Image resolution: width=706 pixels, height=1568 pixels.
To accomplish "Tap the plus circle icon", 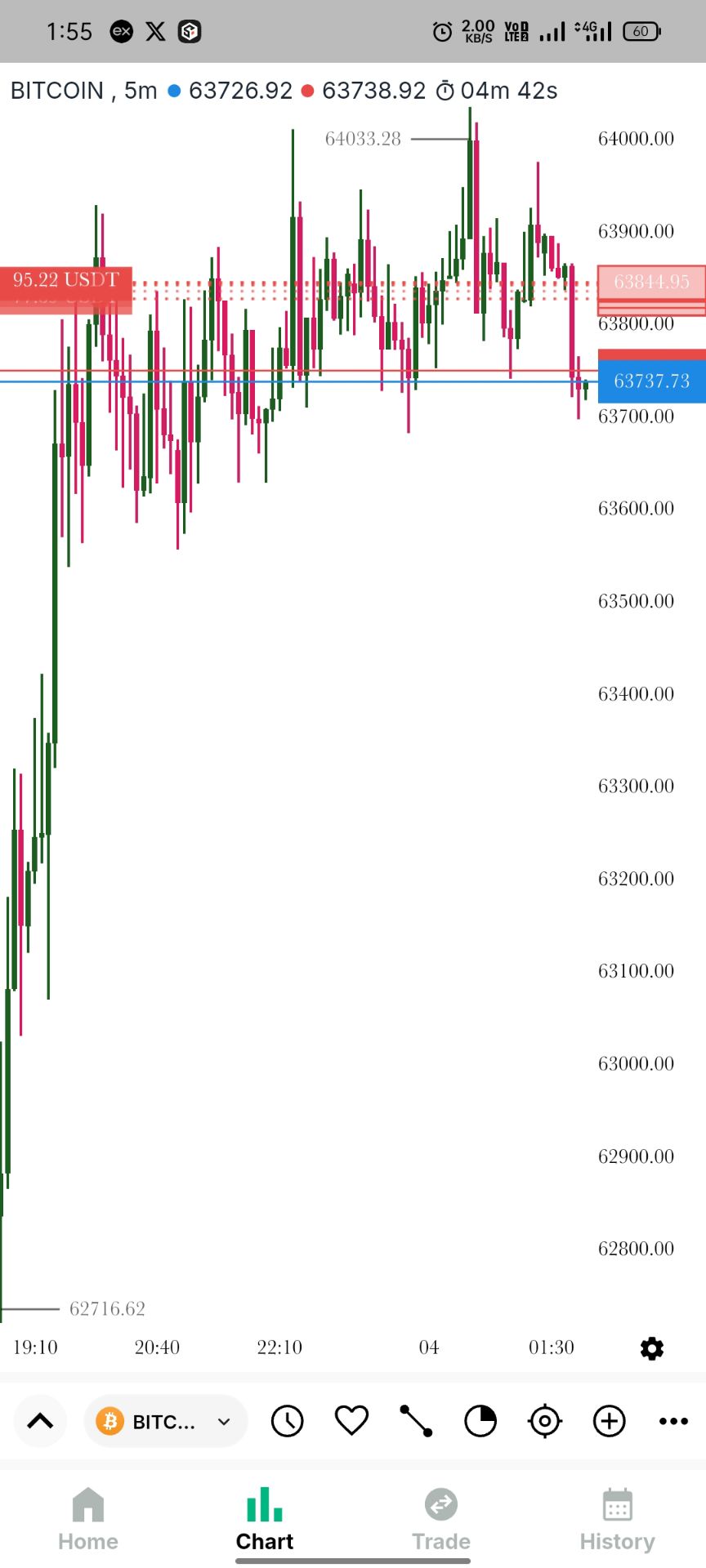I will 609,1422.
